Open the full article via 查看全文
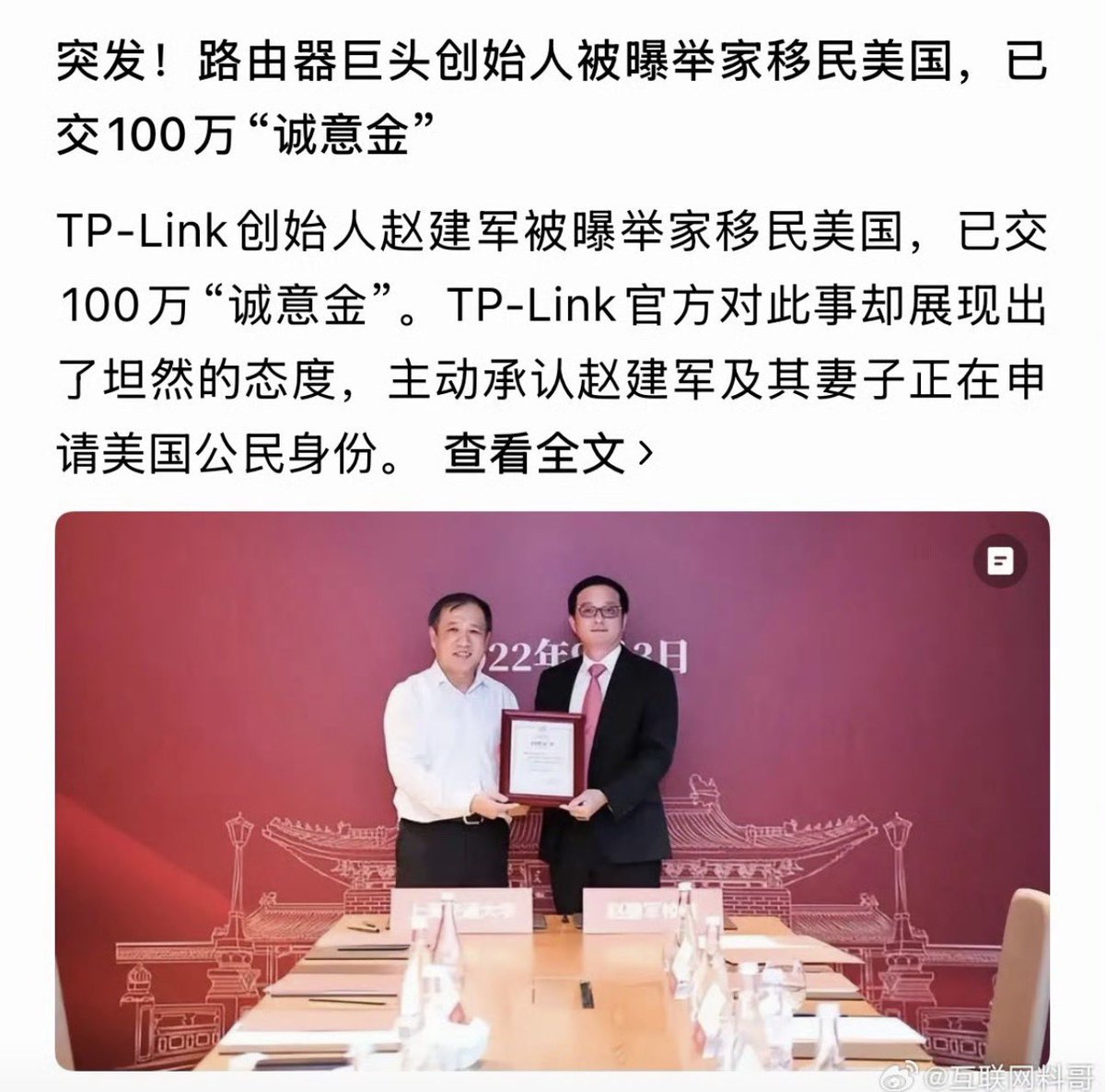1105x1092 pixels. (x=549, y=453)
